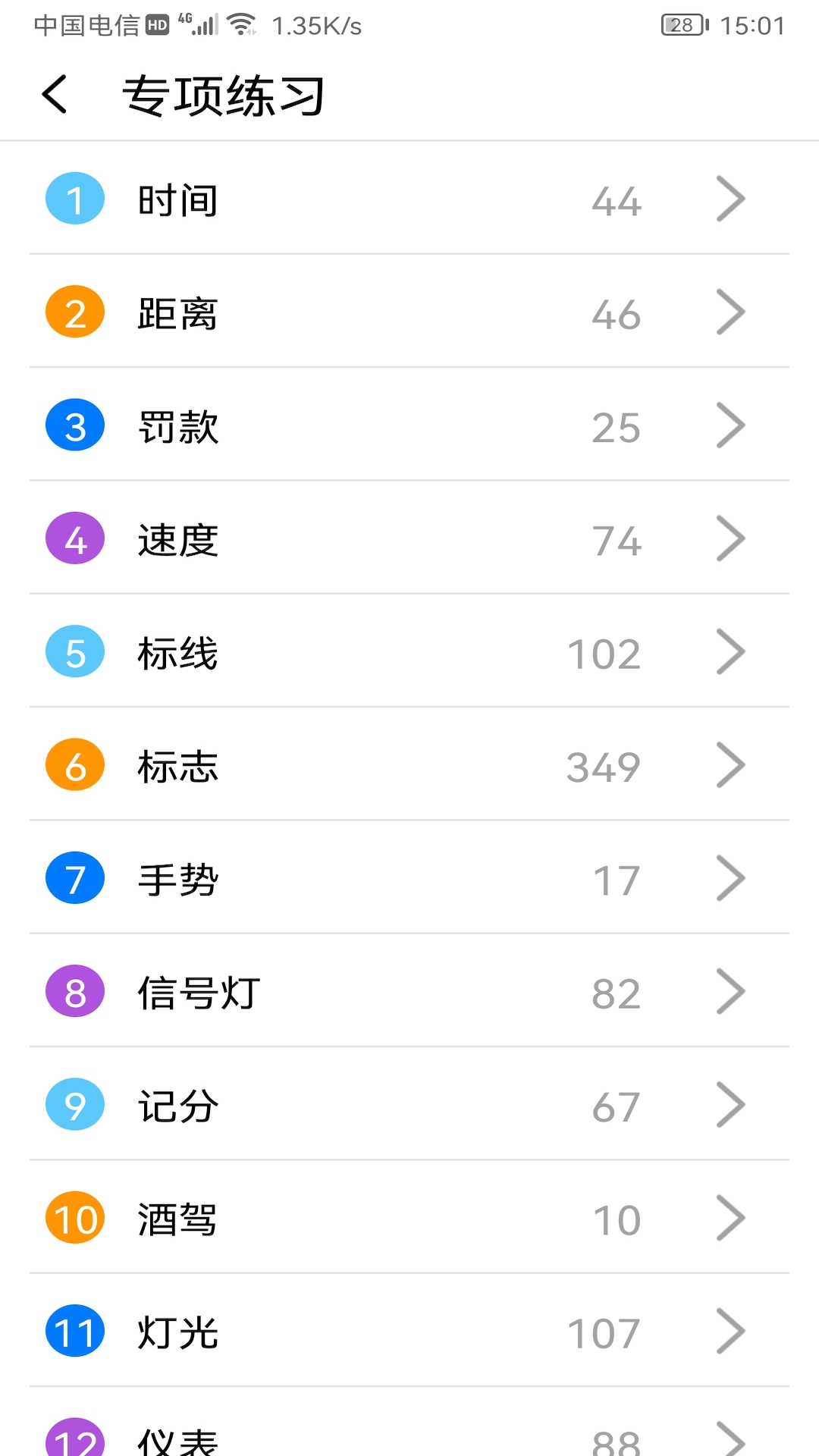Click the chevron next to 记分
This screenshot has width=819, height=1456.
pos(730,1105)
